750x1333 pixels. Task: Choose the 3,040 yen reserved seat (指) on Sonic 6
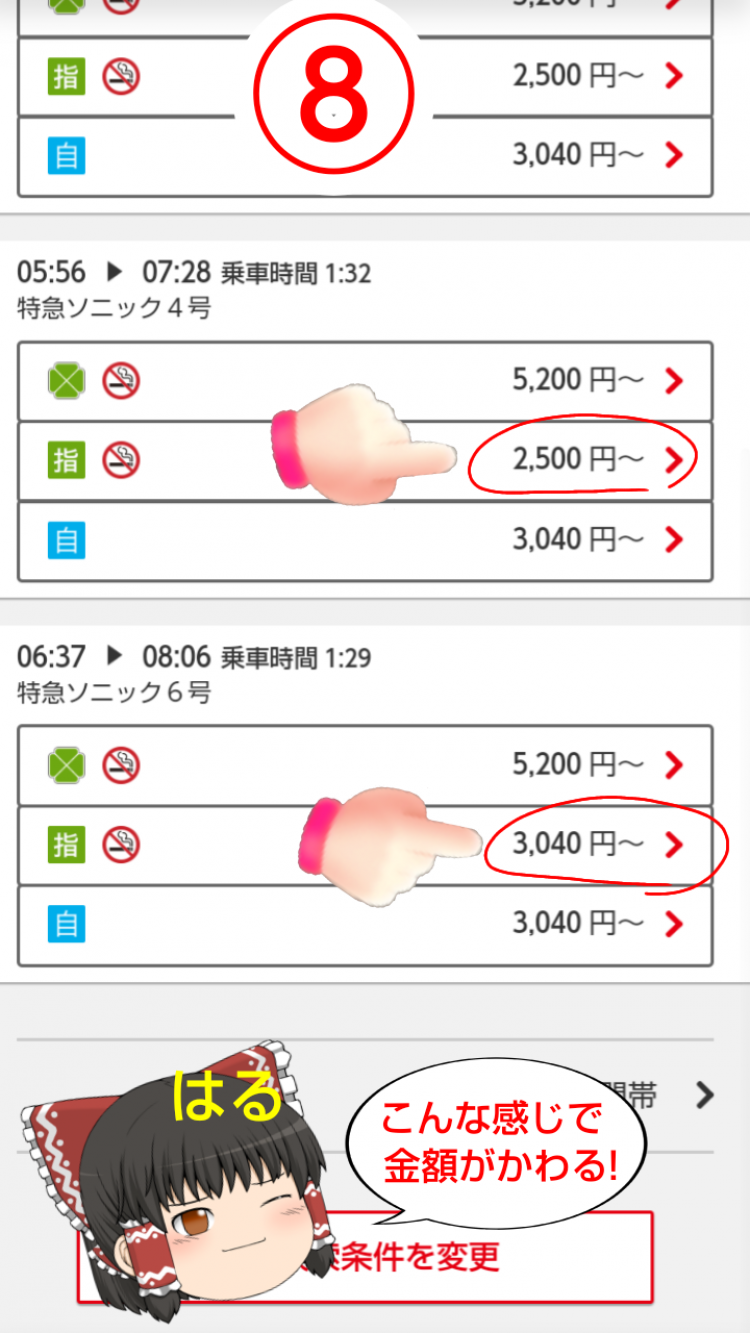point(365,846)
